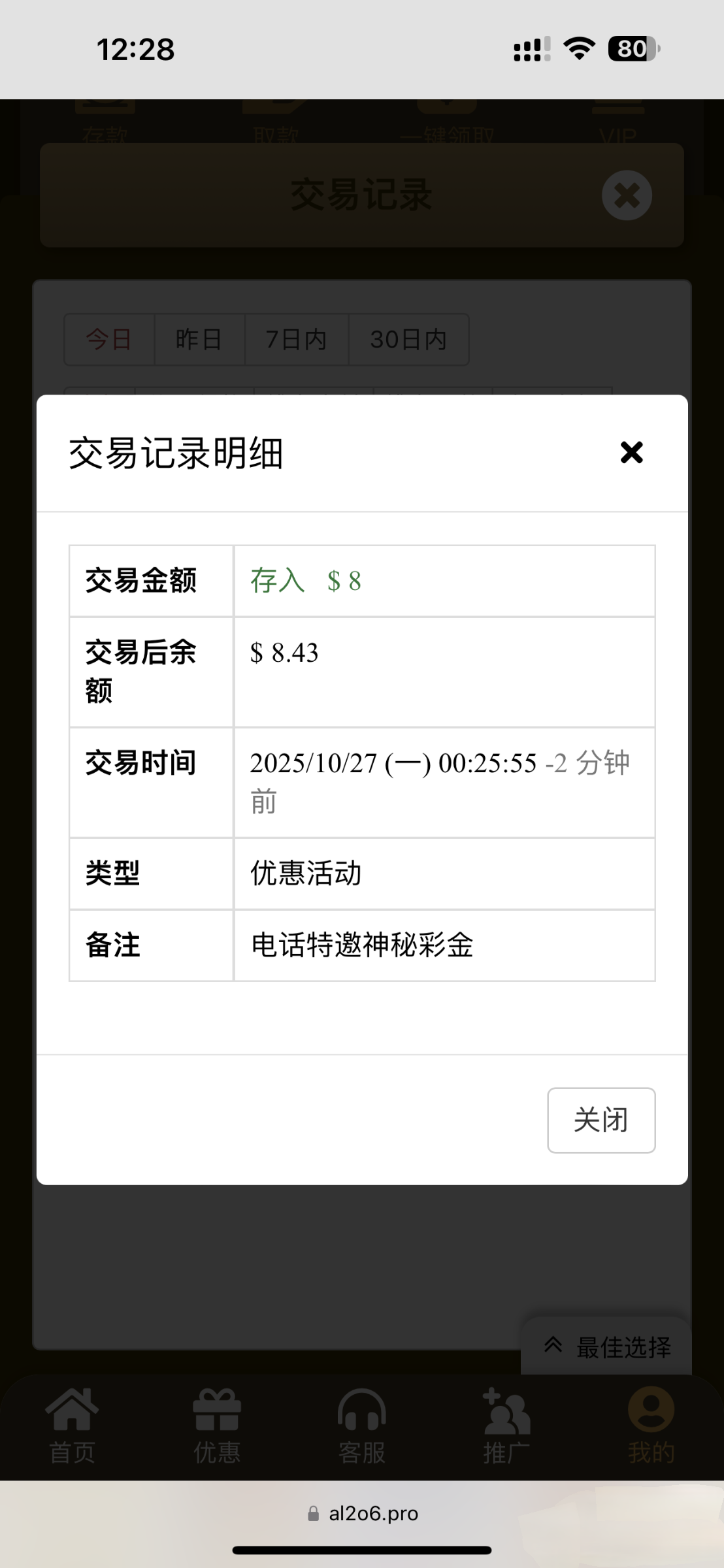Dismiss the 交易记录明细 dialog with the X icon
Screen dimensions: 724x1568
[631, 452]
